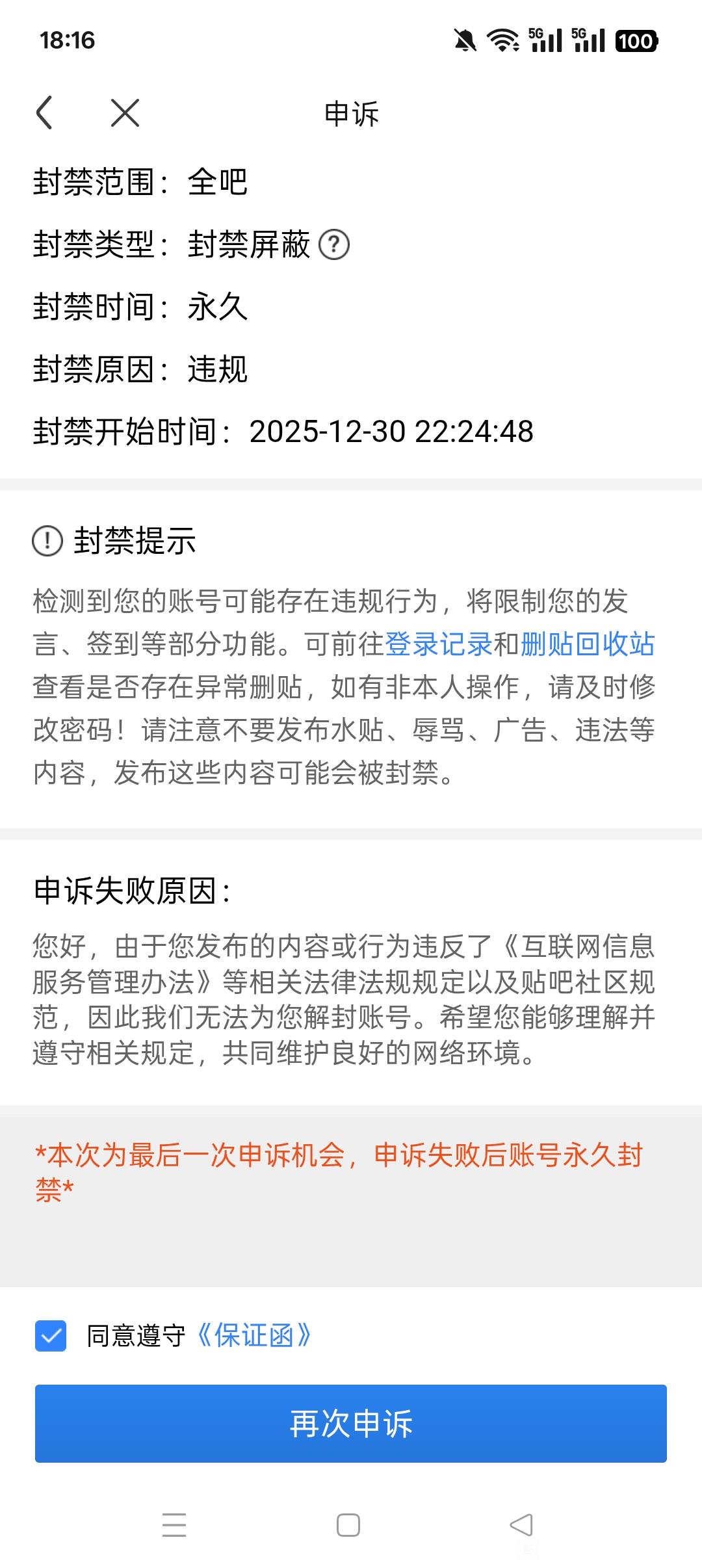This screenshot has height=1568, width=702.
Task: Go back using the header arrow
Action: point(44,113)
